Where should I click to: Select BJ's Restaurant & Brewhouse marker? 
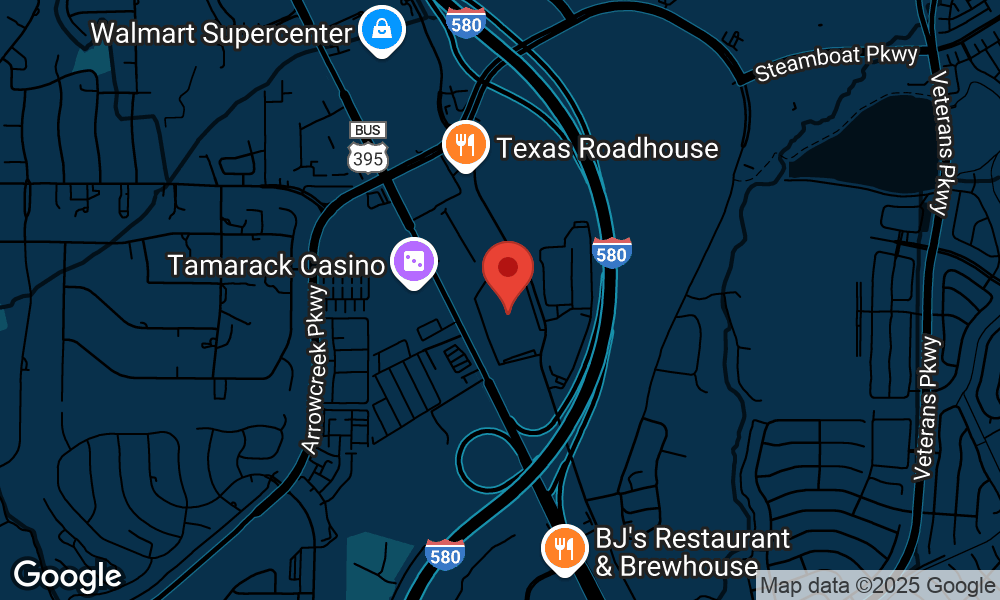(x=565, y=548)
